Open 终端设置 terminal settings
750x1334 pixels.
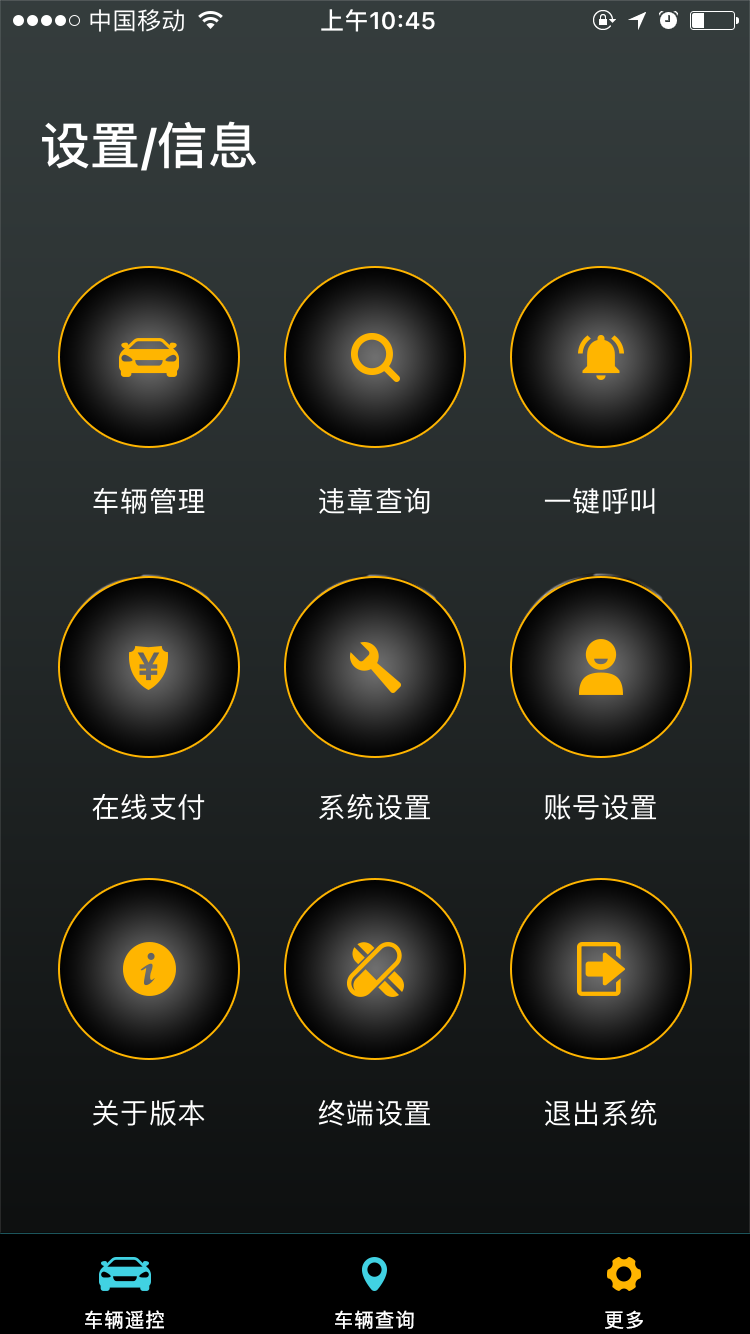click(375, 969)
